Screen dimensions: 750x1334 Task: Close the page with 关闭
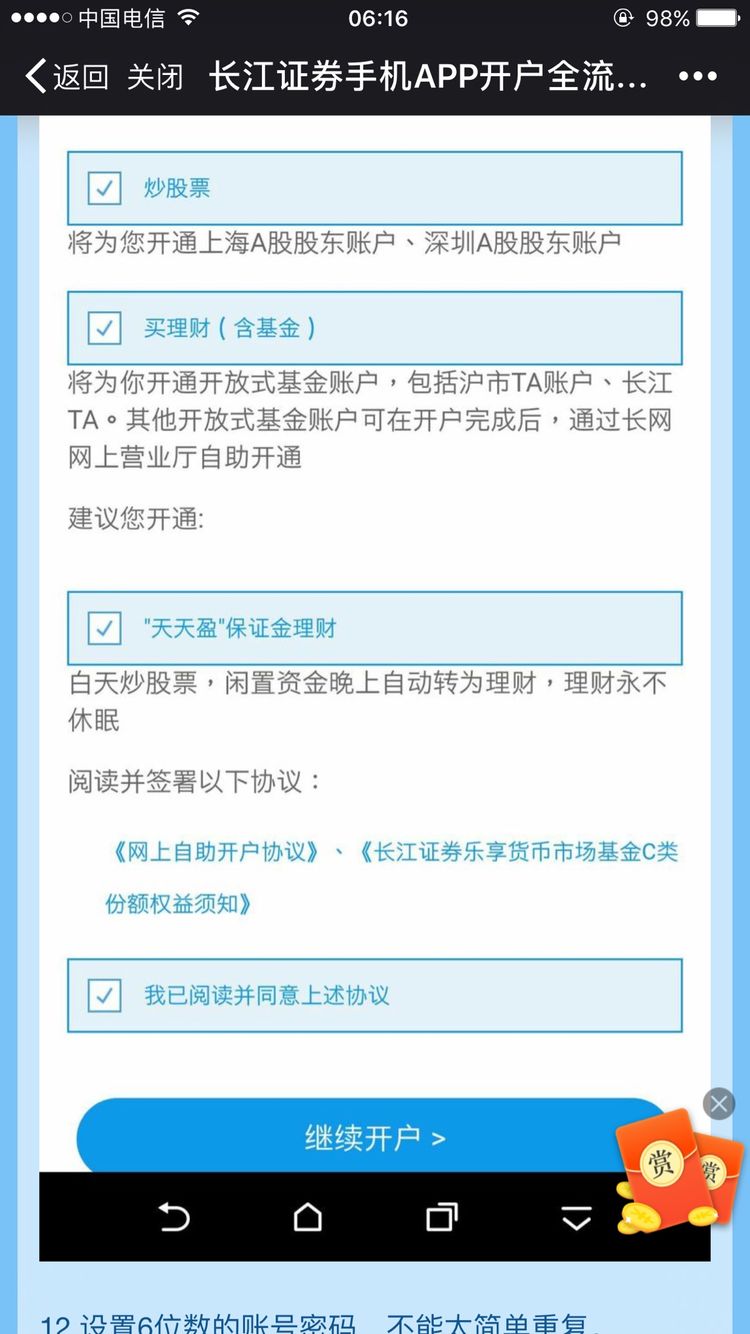click(x=155, y=77)
